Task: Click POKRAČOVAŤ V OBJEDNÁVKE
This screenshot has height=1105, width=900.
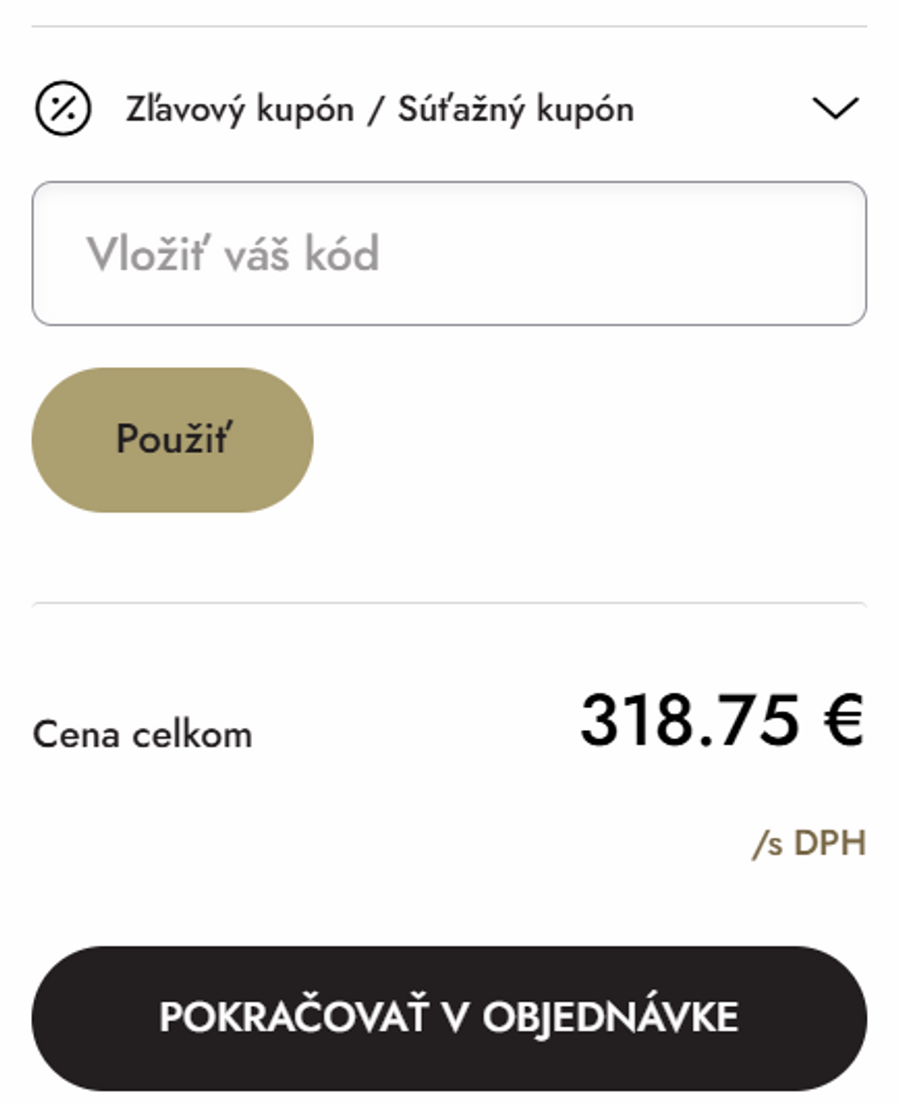Action: pyautogui.click(x=448, y=1017)
